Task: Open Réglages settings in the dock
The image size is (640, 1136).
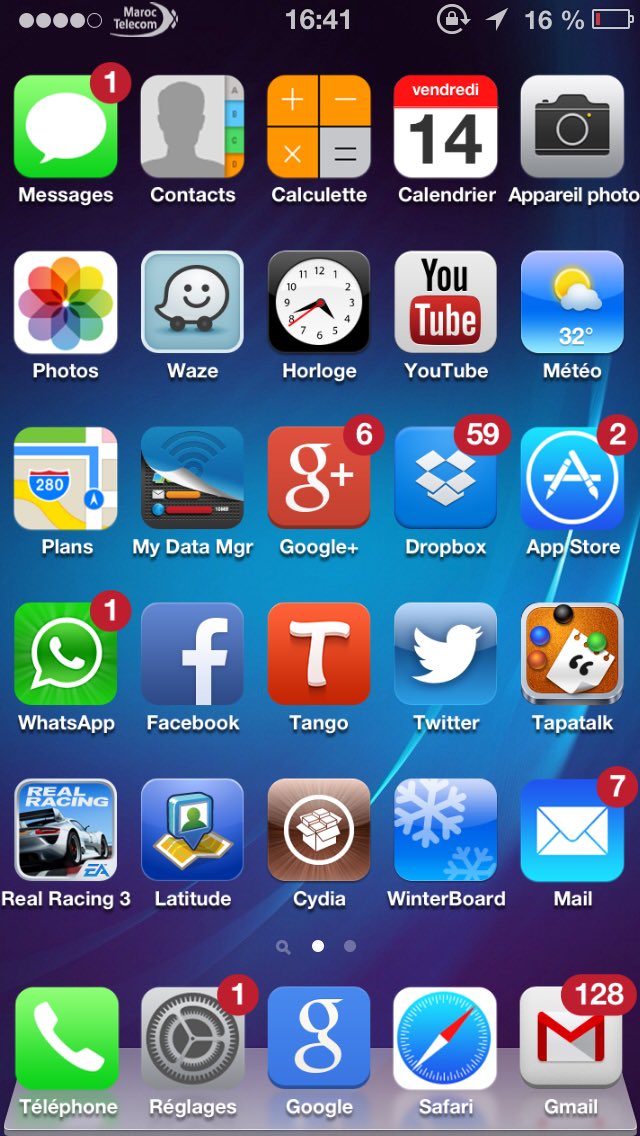Action: pyautogui.click(x=192, y=1039)
